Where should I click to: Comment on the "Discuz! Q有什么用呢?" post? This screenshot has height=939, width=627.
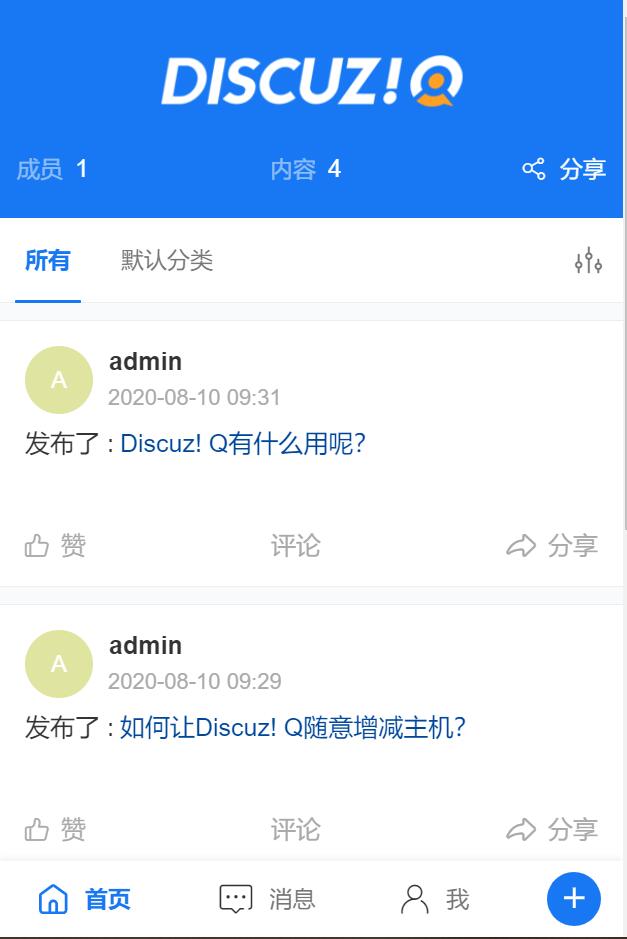[296, 546]
